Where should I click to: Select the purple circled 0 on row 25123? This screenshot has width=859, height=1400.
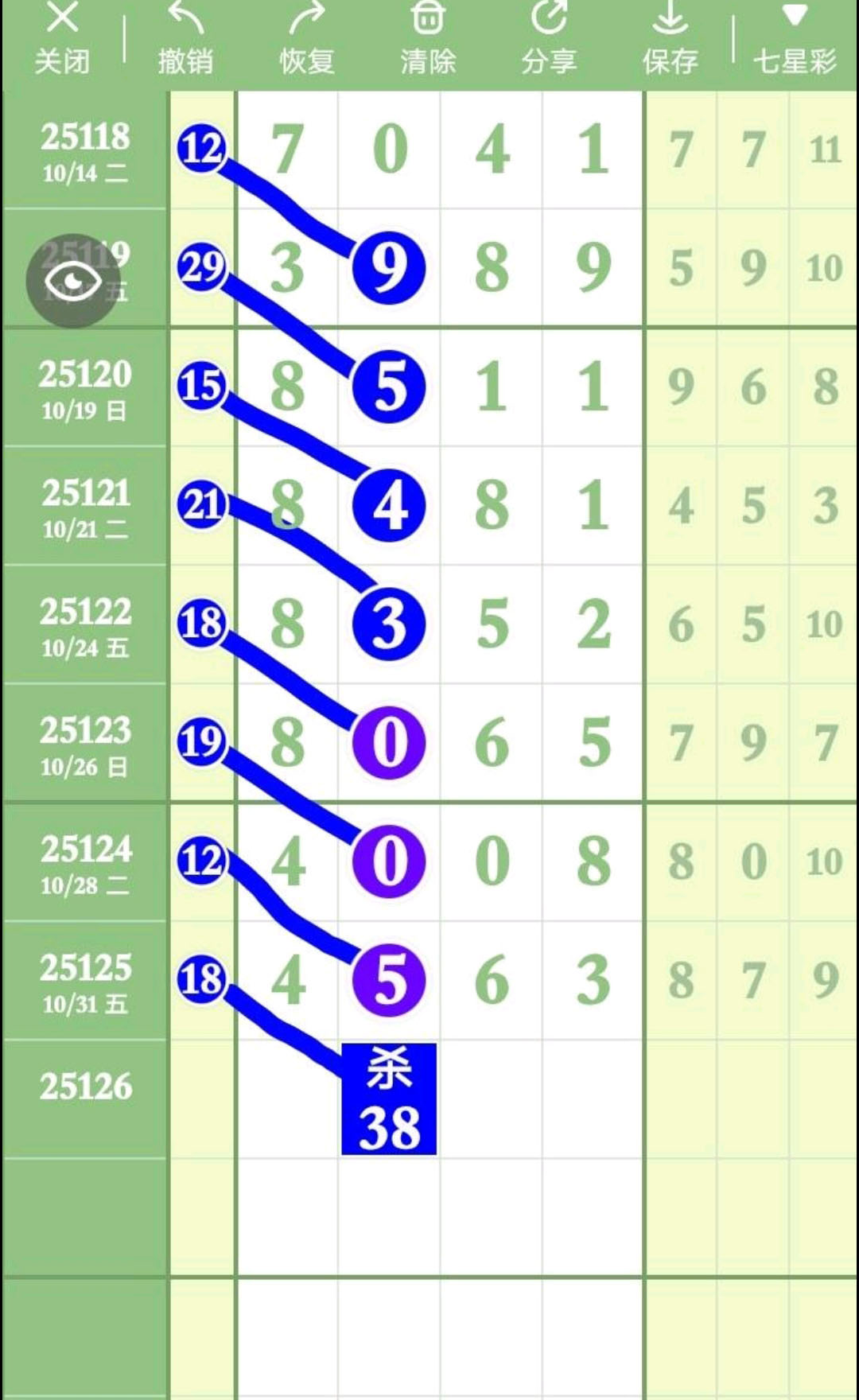[387, 744]
